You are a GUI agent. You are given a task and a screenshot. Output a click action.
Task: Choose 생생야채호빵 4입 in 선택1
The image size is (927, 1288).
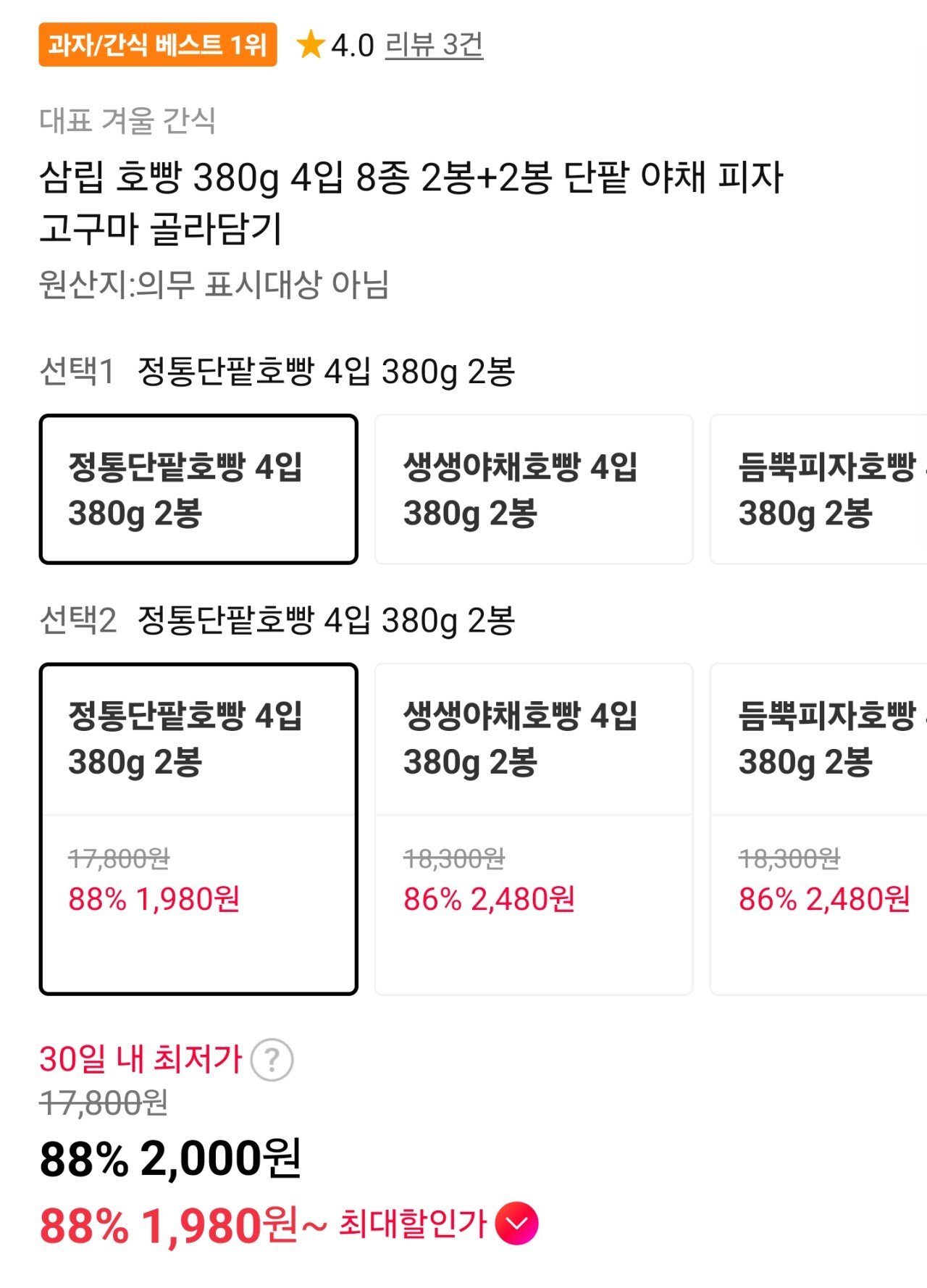click(x=533, y=487)
